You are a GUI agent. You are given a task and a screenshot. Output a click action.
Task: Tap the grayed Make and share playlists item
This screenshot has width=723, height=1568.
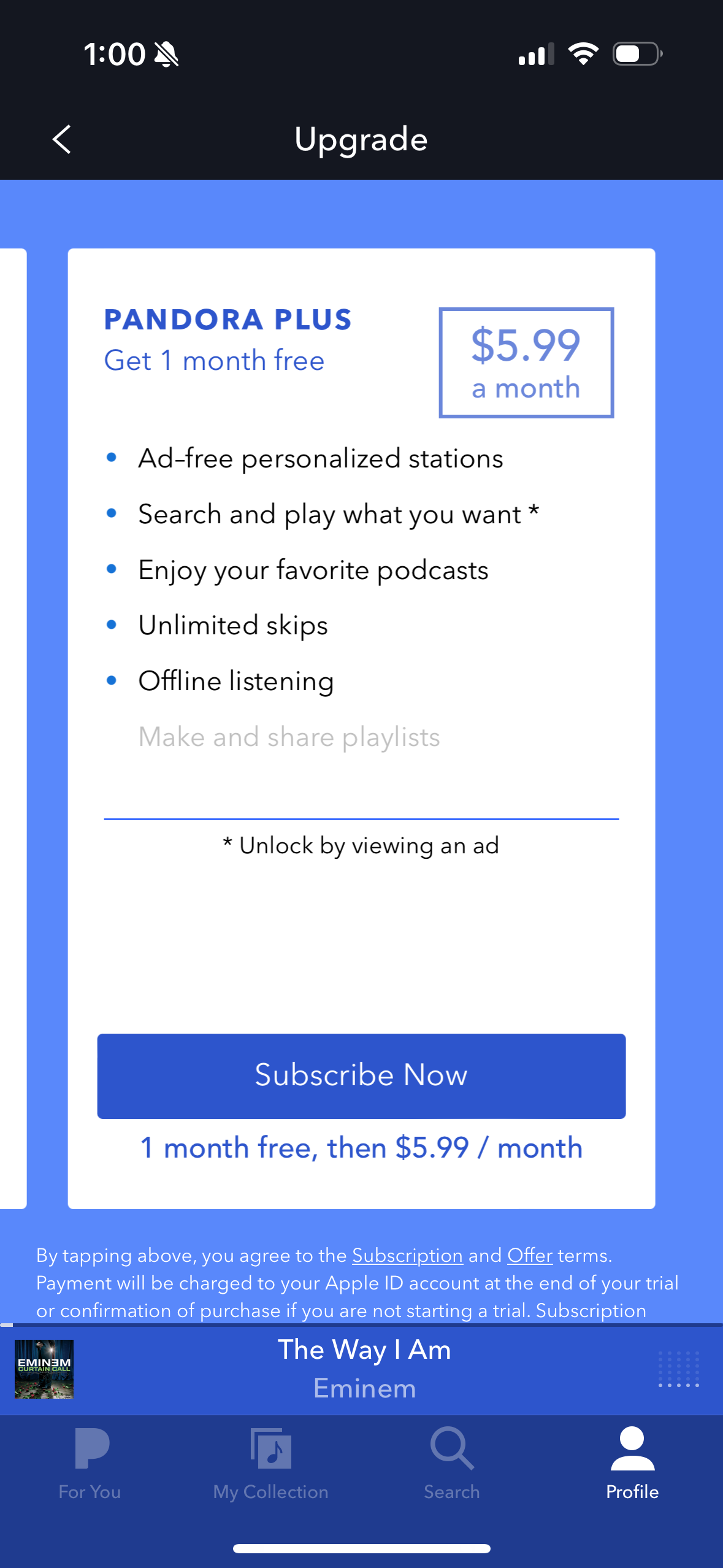point(288,737)
